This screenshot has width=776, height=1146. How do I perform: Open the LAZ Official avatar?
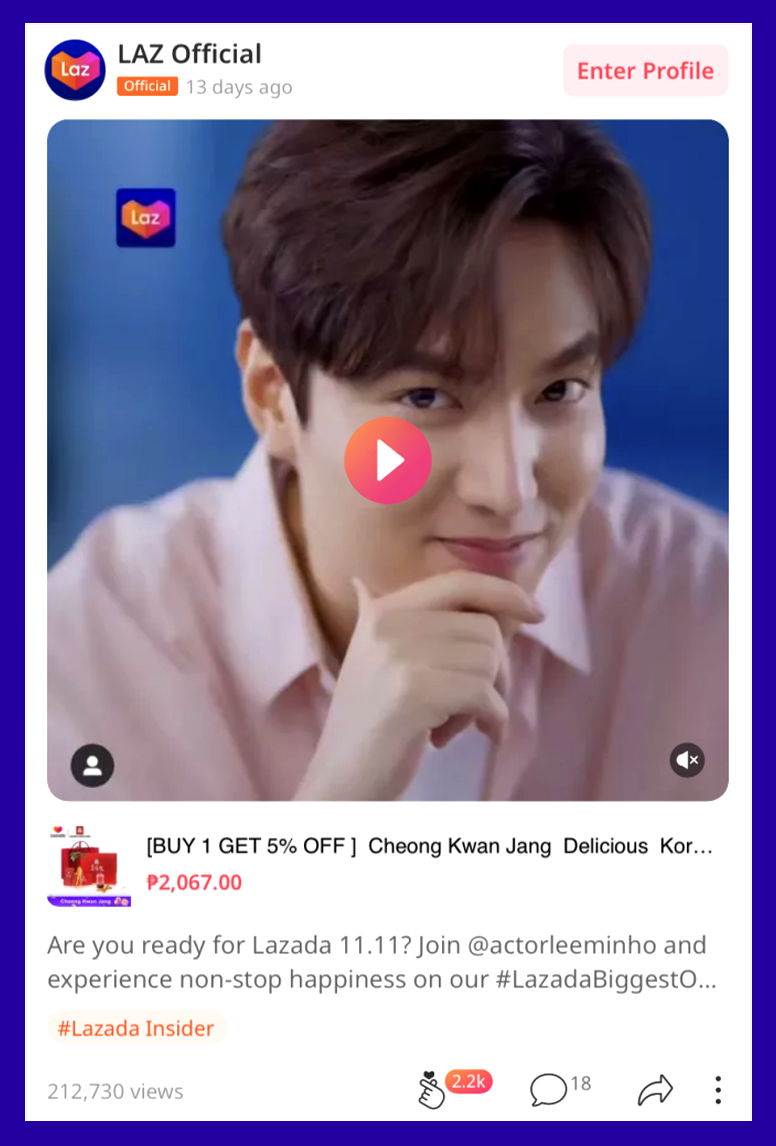coord(75,70)
